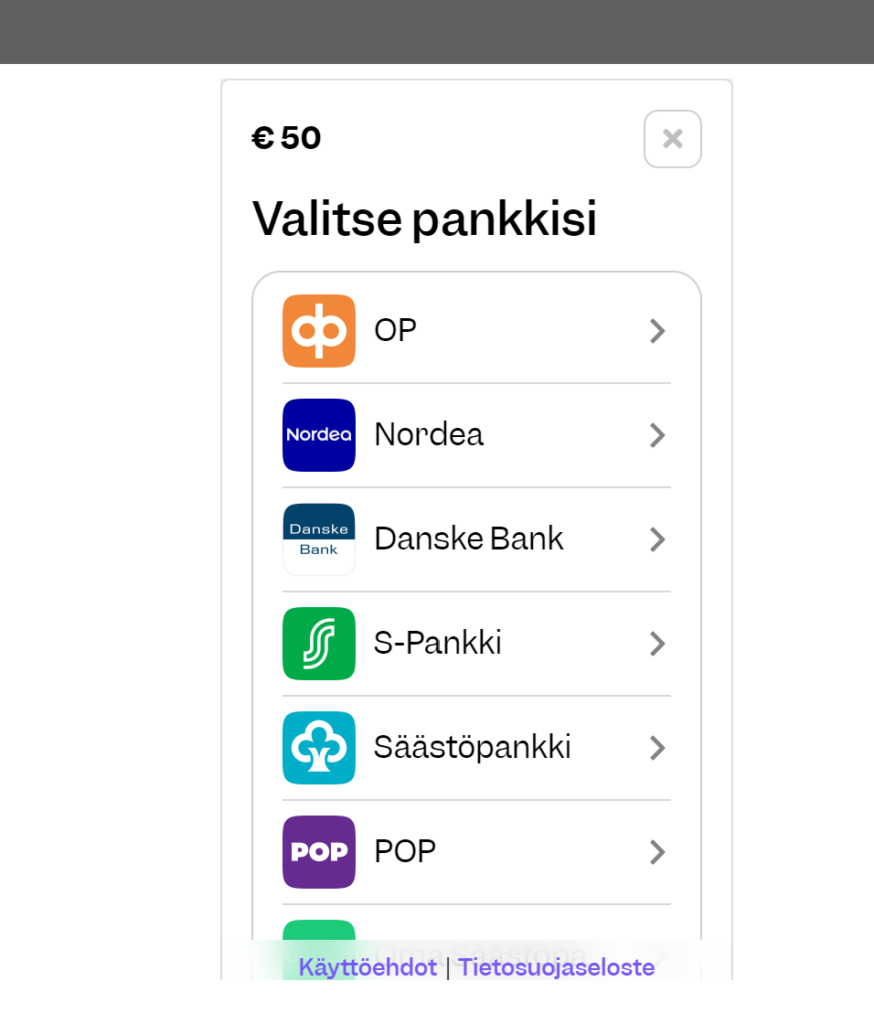Choose Säästöpankki as your bank

476,747
